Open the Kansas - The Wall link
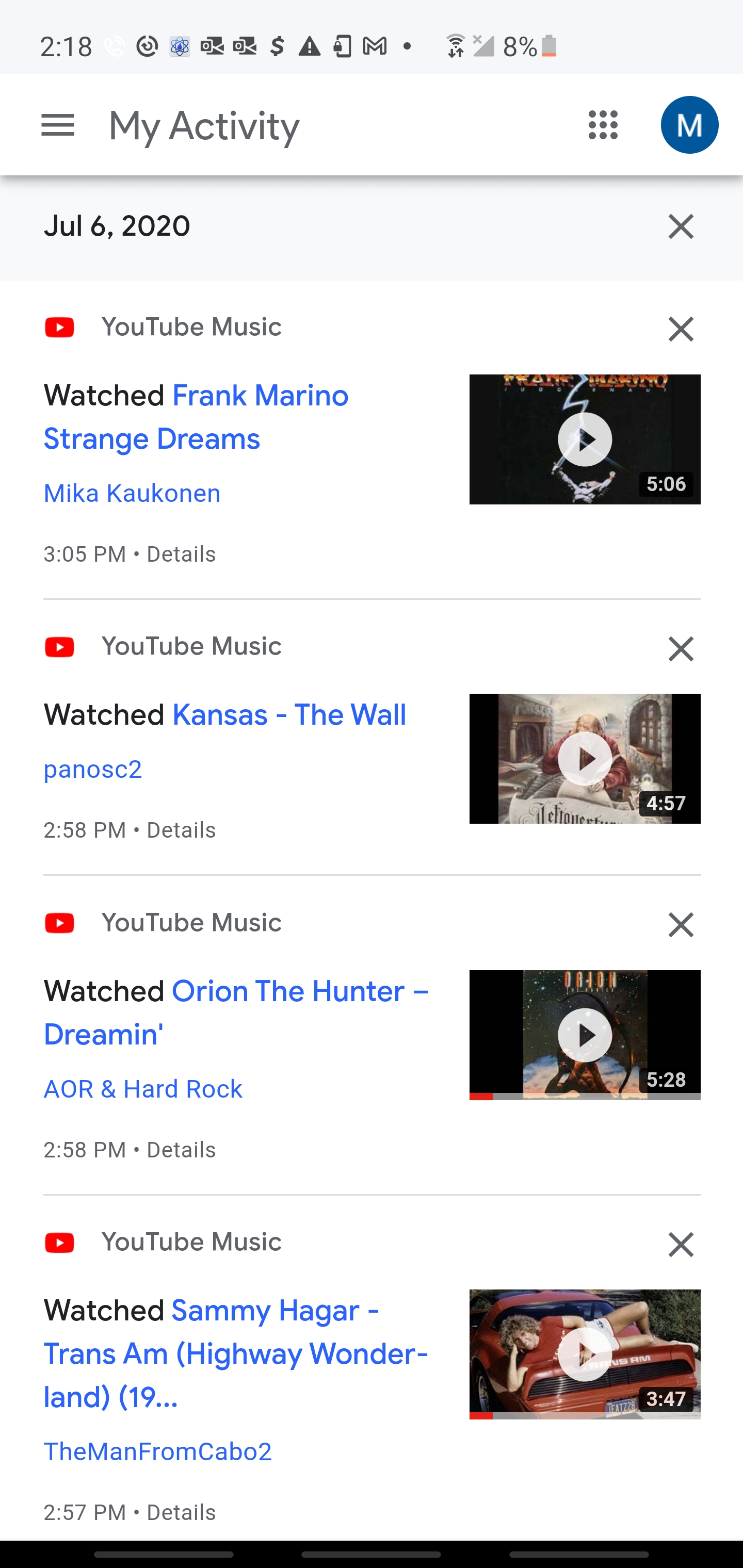 (288, 715)
